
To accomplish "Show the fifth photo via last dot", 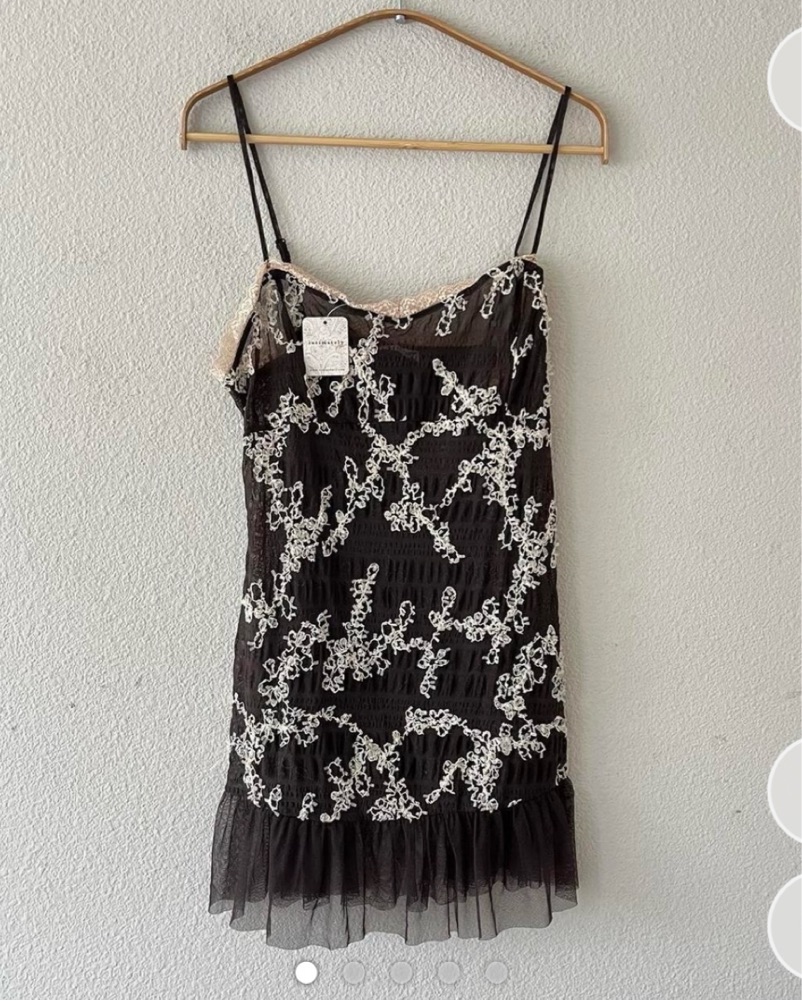I will pos(496,972).
